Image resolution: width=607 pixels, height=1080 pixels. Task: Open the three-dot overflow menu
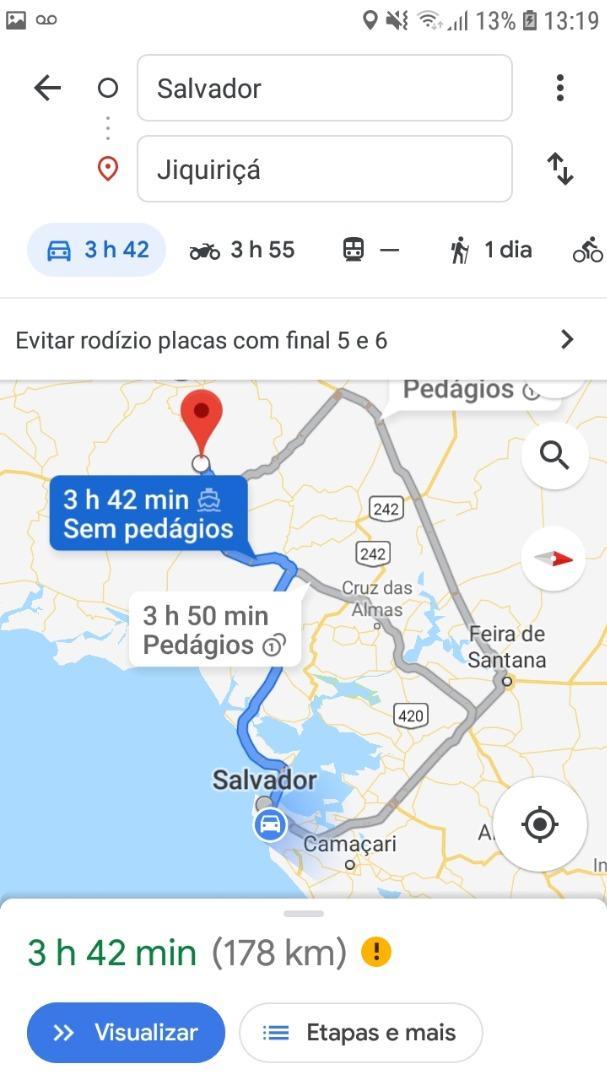(560, 88)
